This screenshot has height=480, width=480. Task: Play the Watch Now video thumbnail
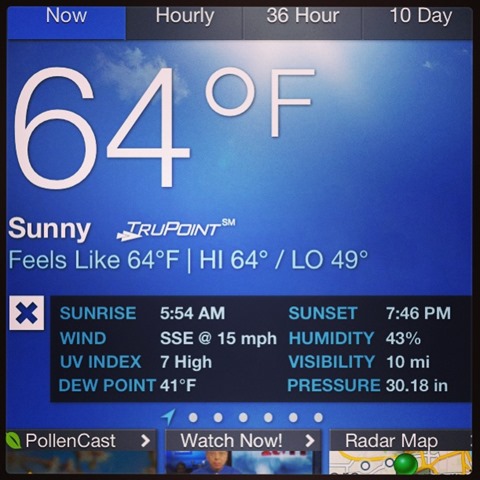(x=243, y=462)
